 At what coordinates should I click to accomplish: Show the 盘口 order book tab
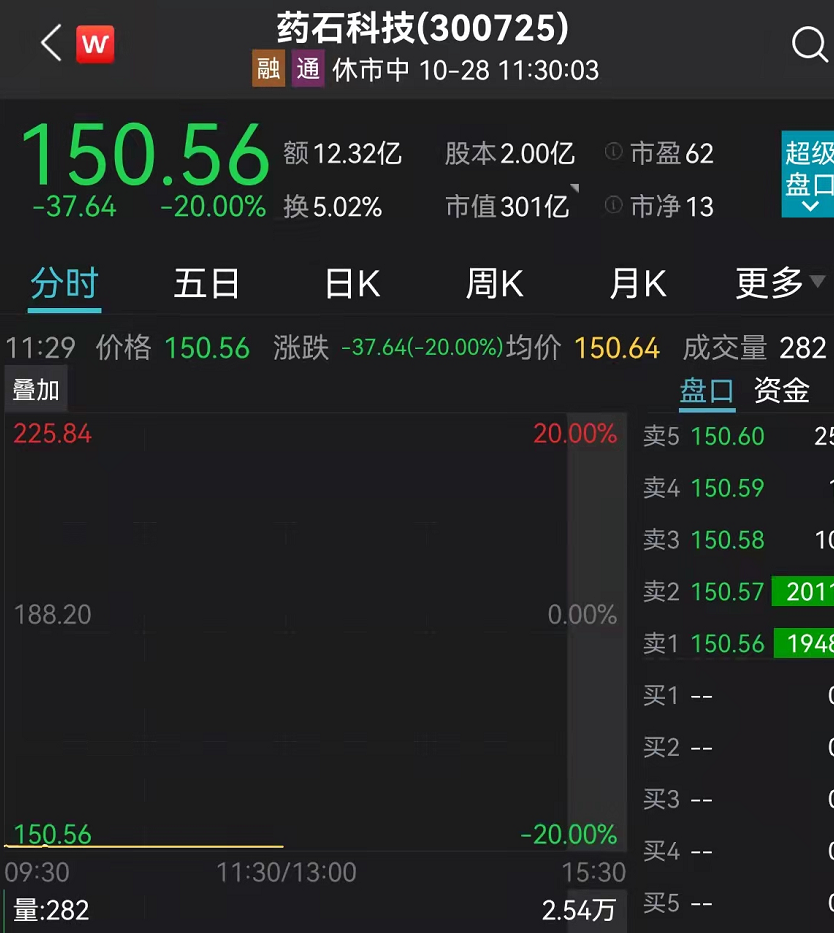pyautogui.click(x=707, y=390)
